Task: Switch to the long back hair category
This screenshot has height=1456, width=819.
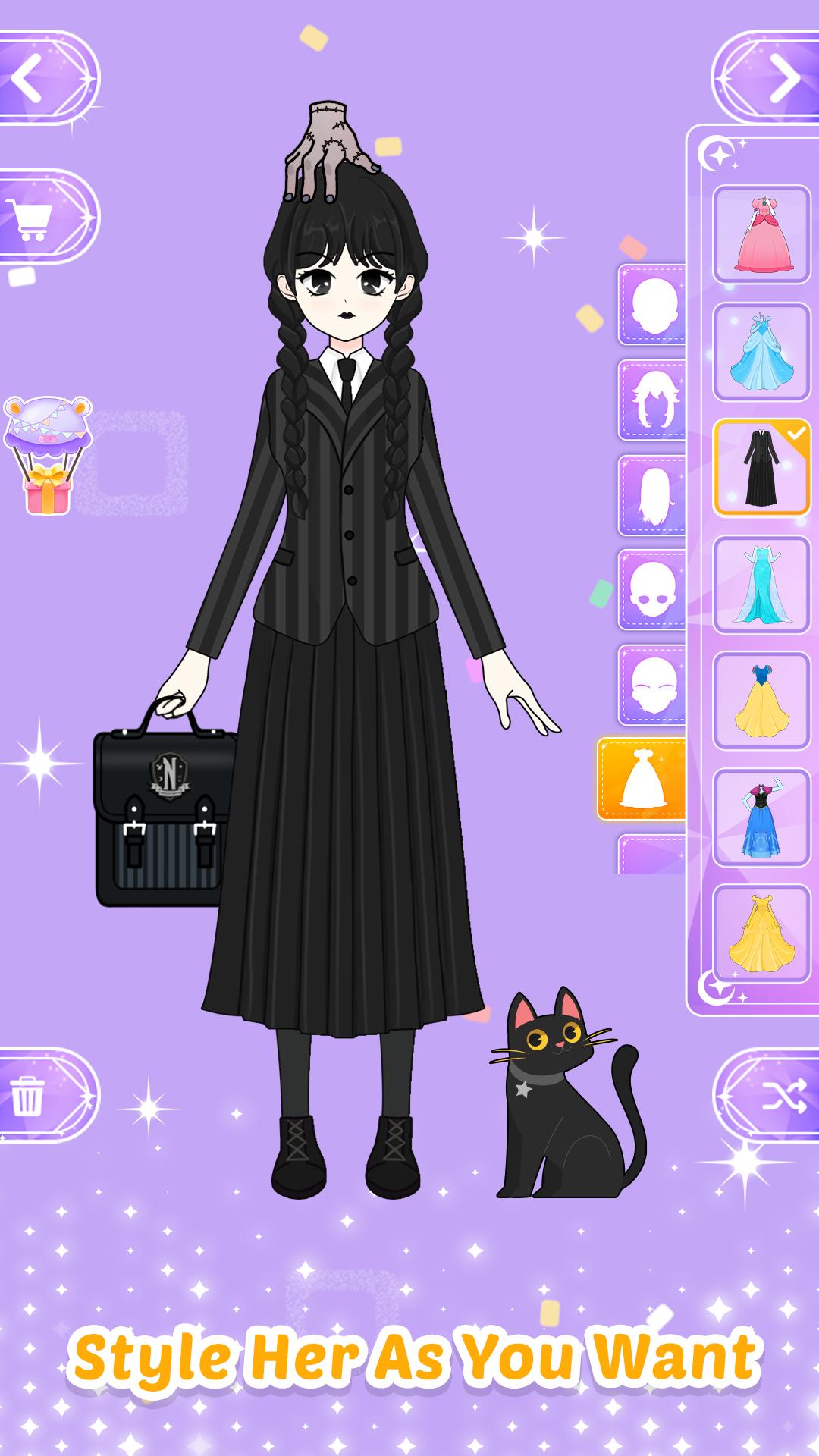Action: click(652, 495)
